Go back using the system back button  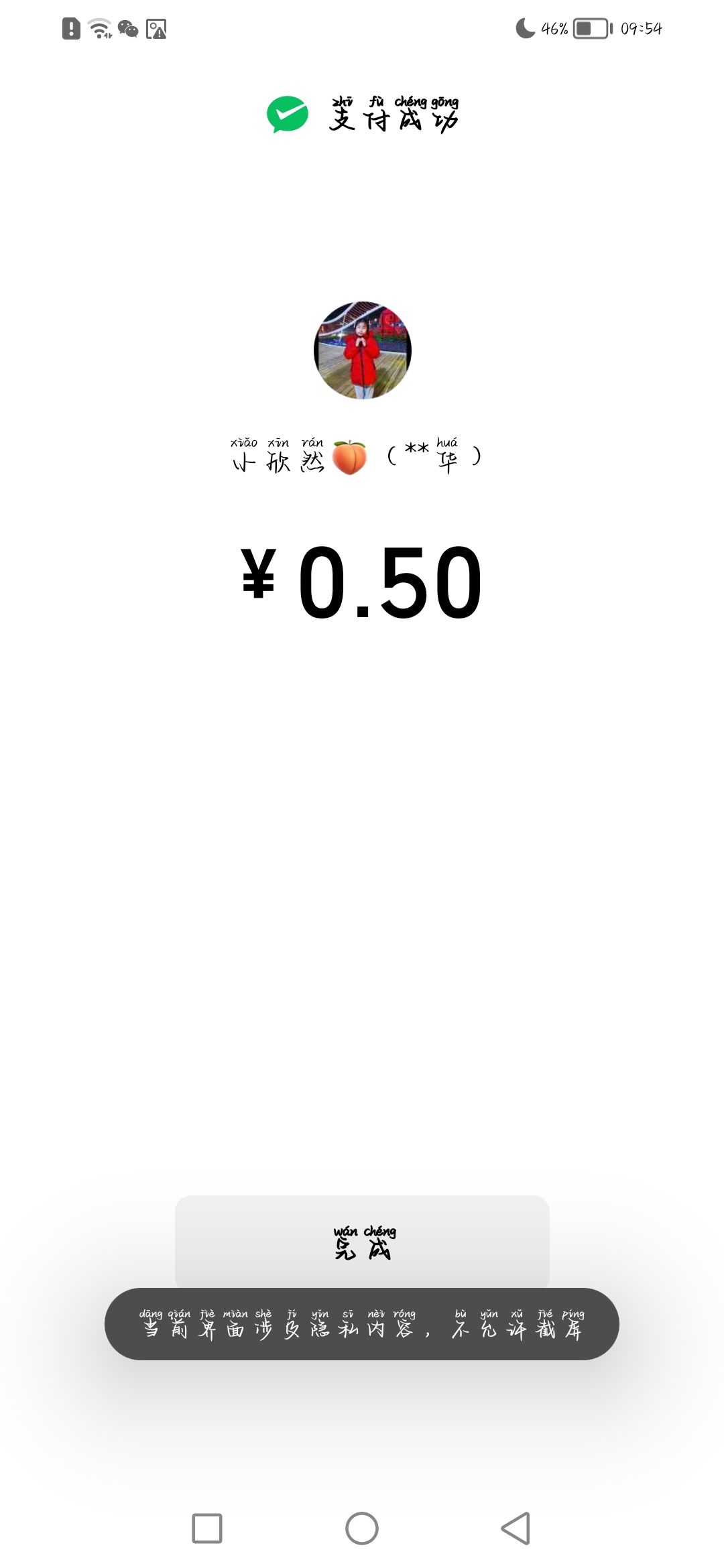coord(516,1528)
